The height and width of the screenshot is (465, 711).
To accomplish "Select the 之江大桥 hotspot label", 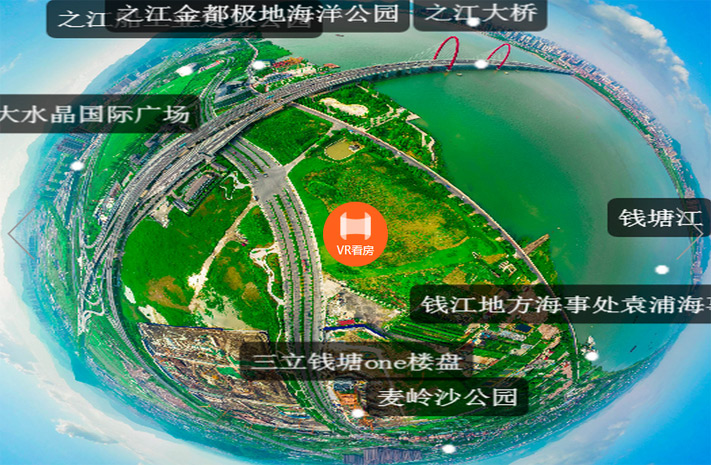I will pos(481,14).
